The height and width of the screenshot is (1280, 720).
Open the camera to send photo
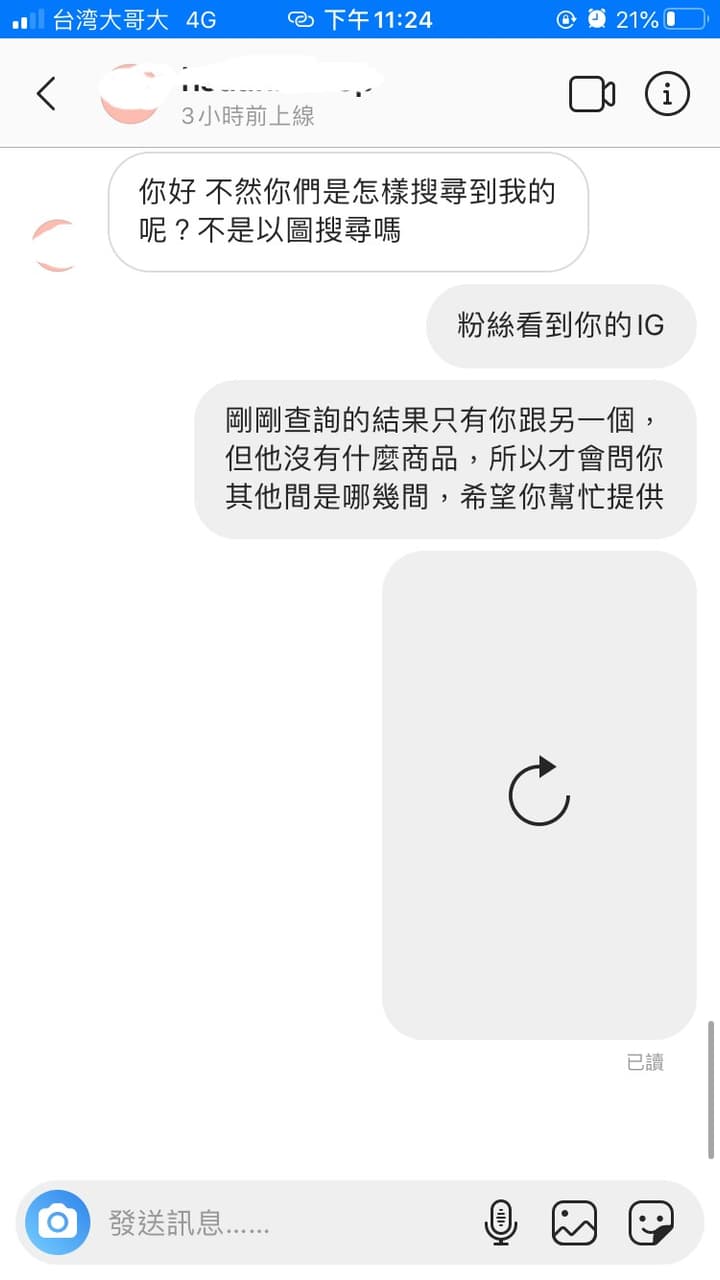(x=58, y=1222)
